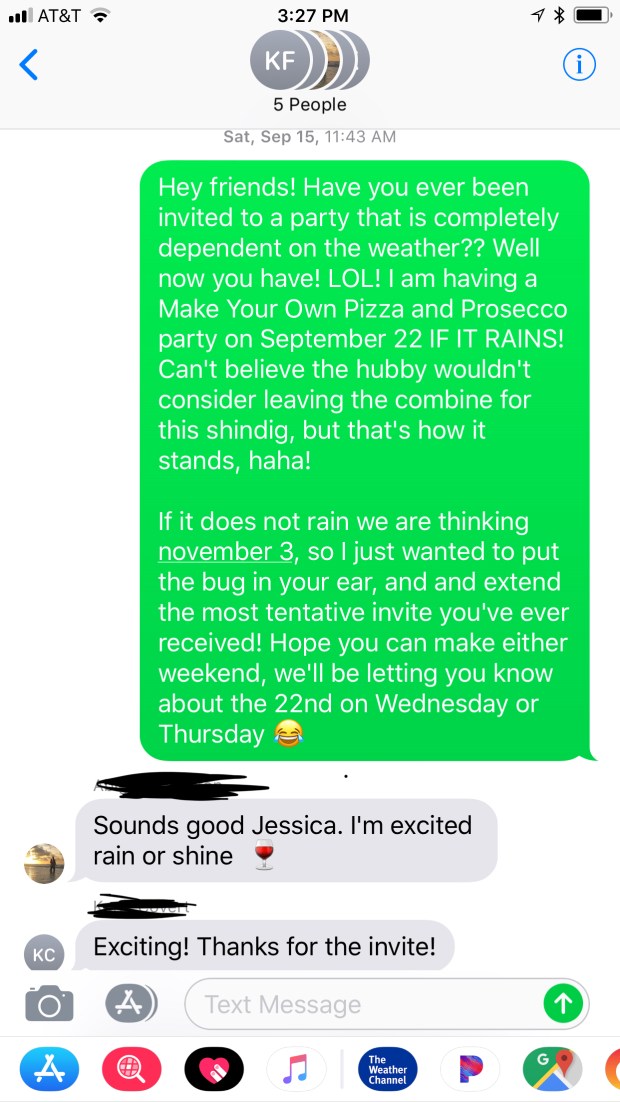This screenshot has width=620, height=1102.
Task: Tap the underlined november 3 date link
Action: click(226, 551)
